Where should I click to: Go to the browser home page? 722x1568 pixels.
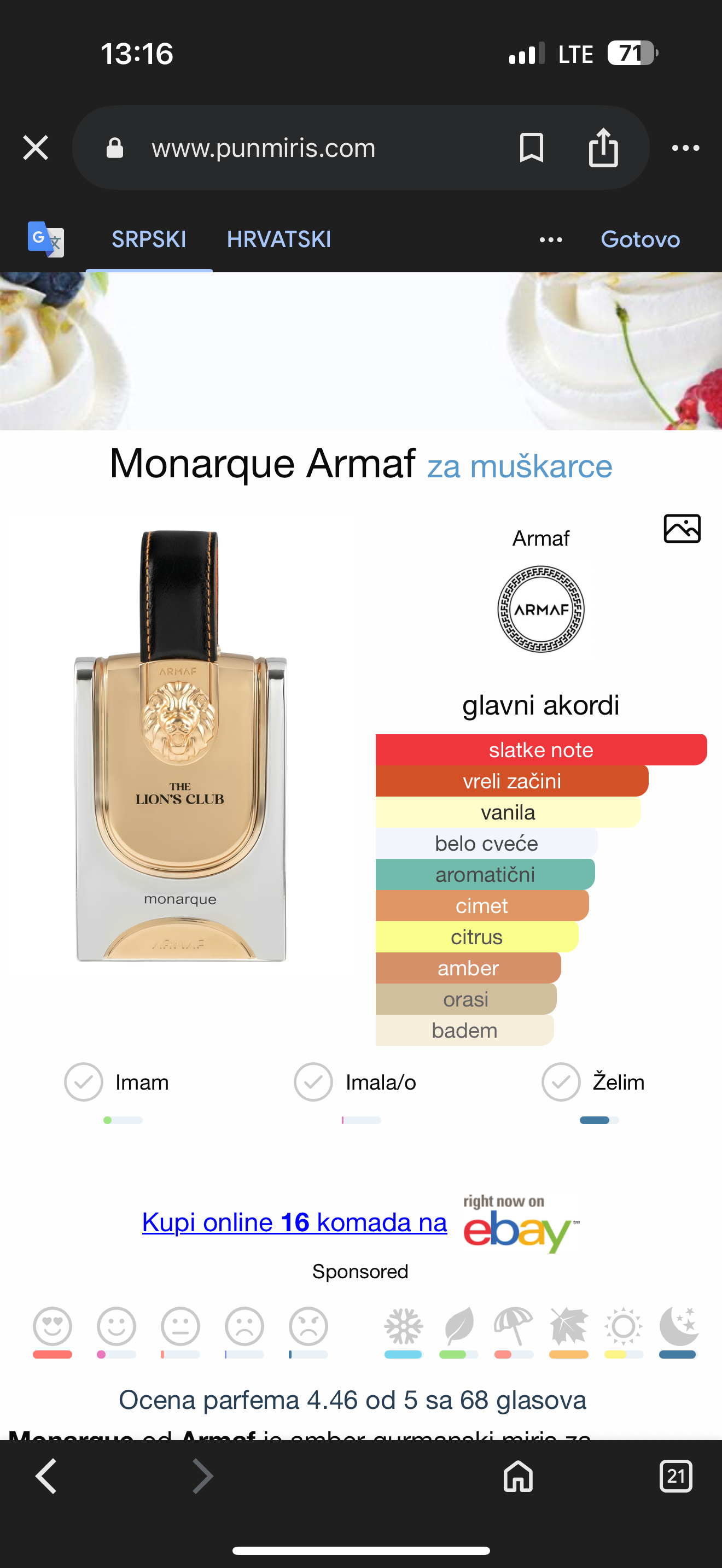[x=518, y=1476]
